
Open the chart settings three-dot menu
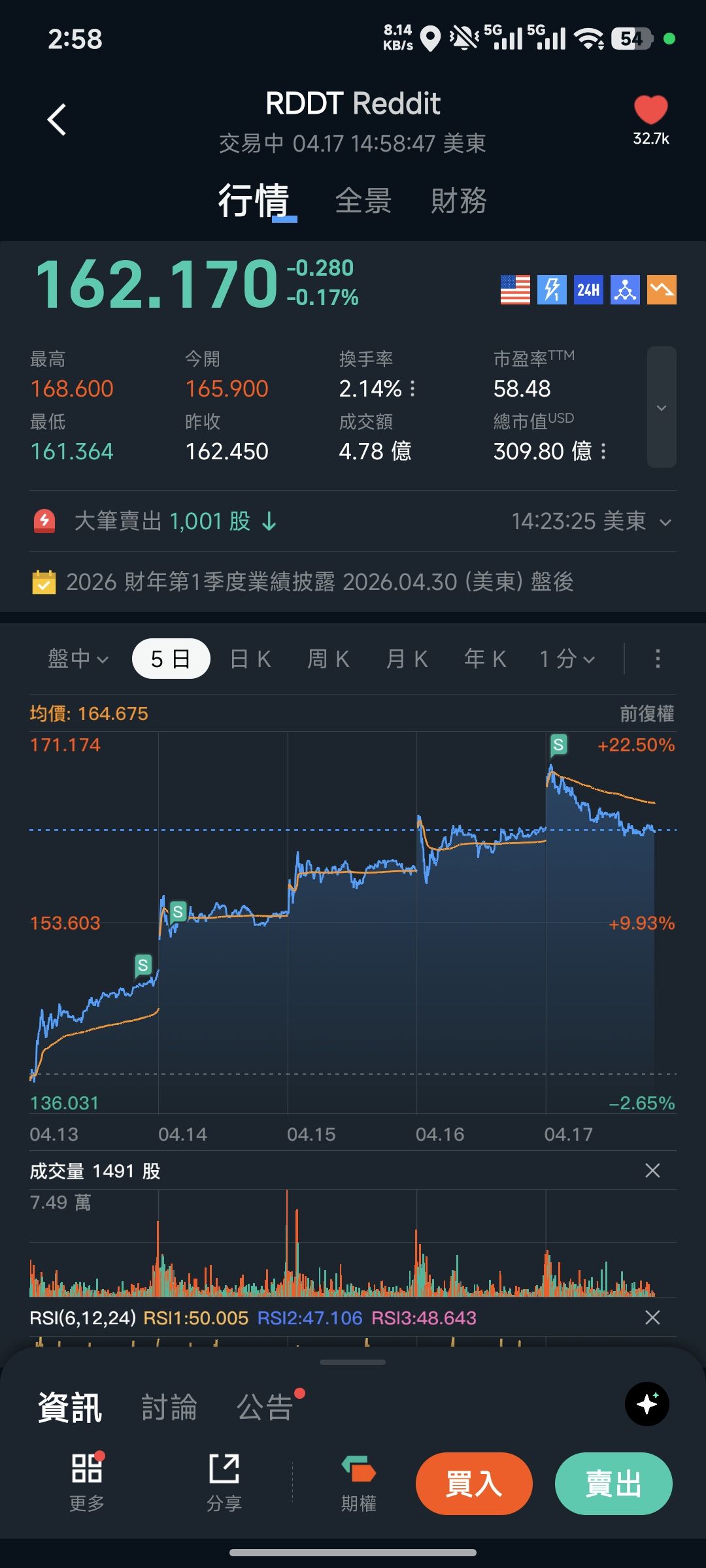click(x=657, y=659)
